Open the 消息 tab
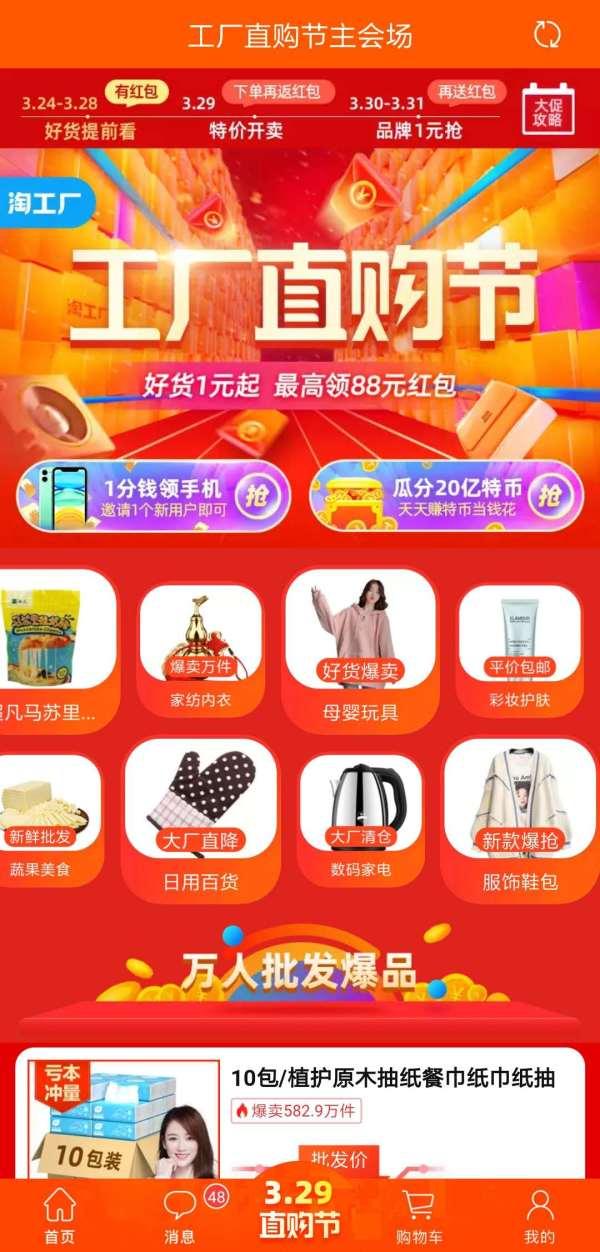 pos(180,1215)
